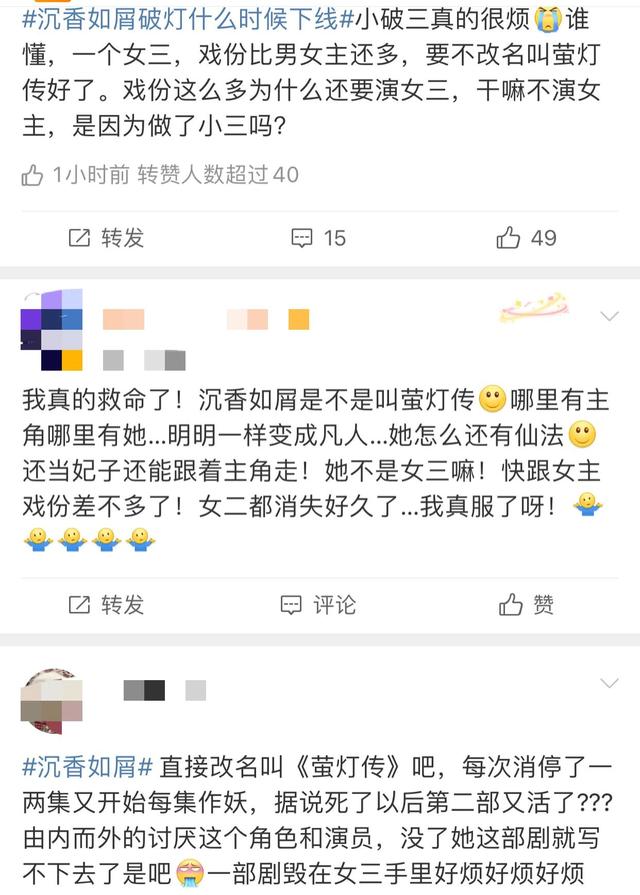Image resolution: width=640 pixels, height=895 pixels.
Task: Open the 15 comments on first post
Action: tap(318, 237)
